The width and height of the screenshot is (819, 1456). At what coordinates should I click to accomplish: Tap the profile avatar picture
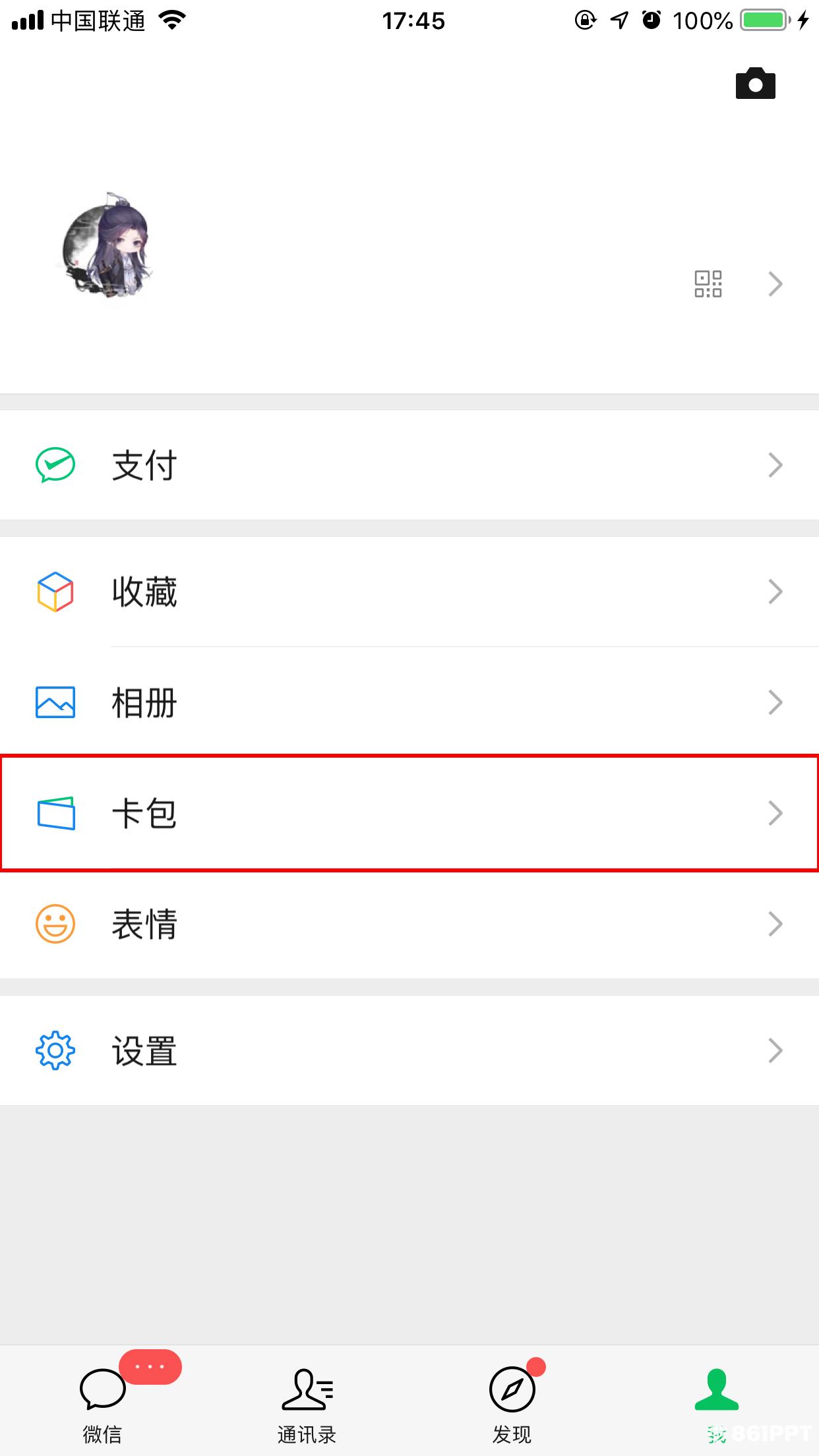coord(107,247)
